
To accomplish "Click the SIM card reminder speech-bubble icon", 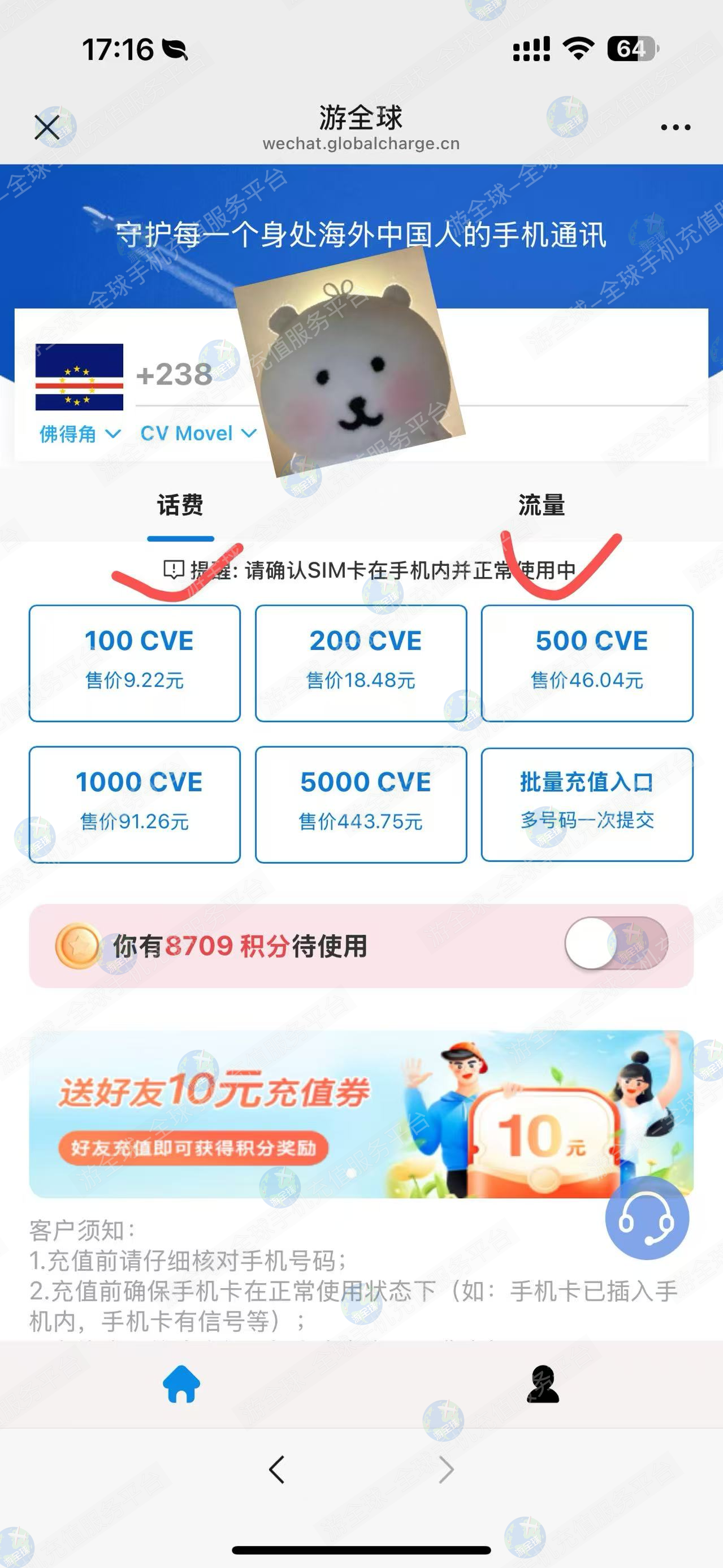I will click(172, 568).
